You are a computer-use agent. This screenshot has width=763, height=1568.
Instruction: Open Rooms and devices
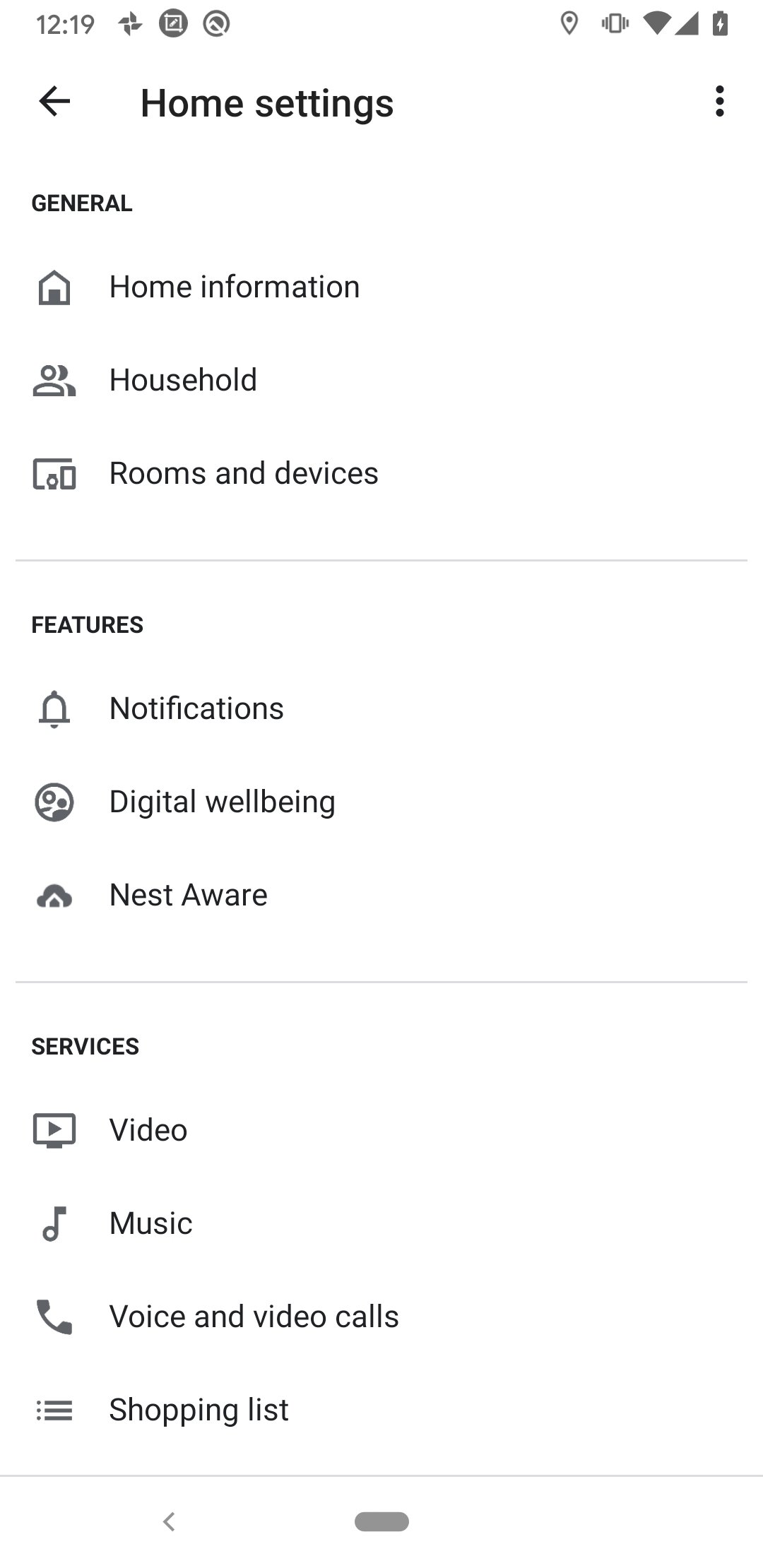381,473
